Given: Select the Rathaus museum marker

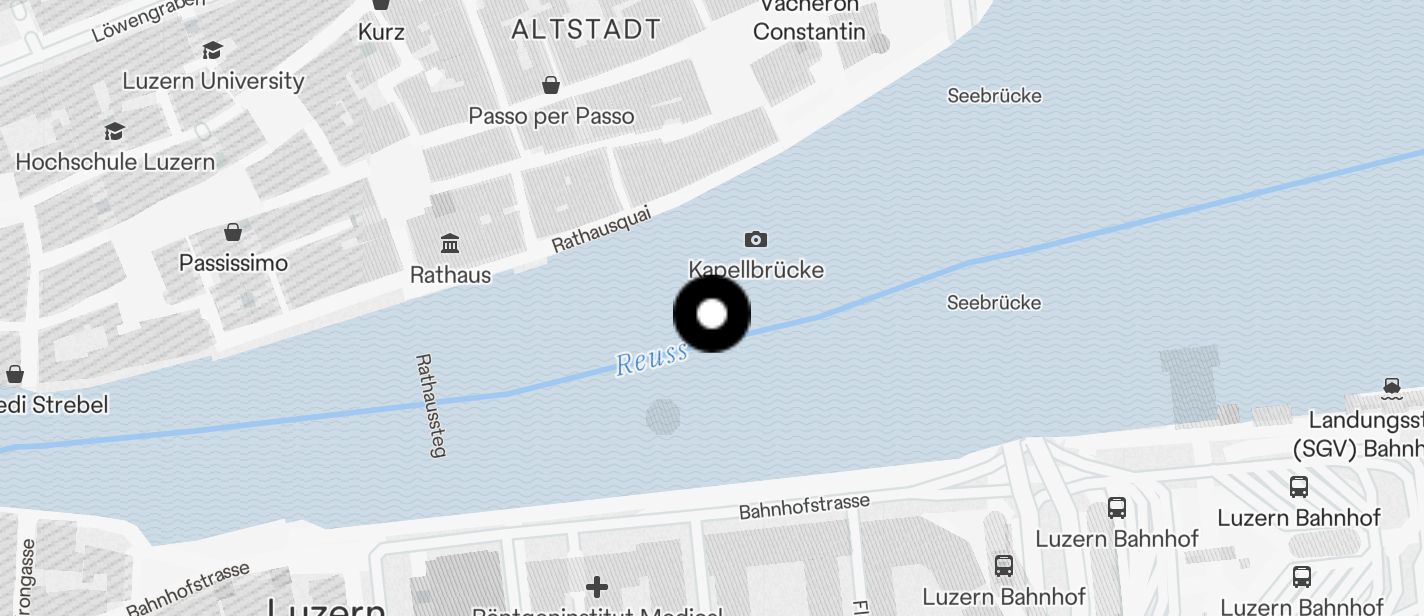Looking at the screenshot, I should click(450, 243).
